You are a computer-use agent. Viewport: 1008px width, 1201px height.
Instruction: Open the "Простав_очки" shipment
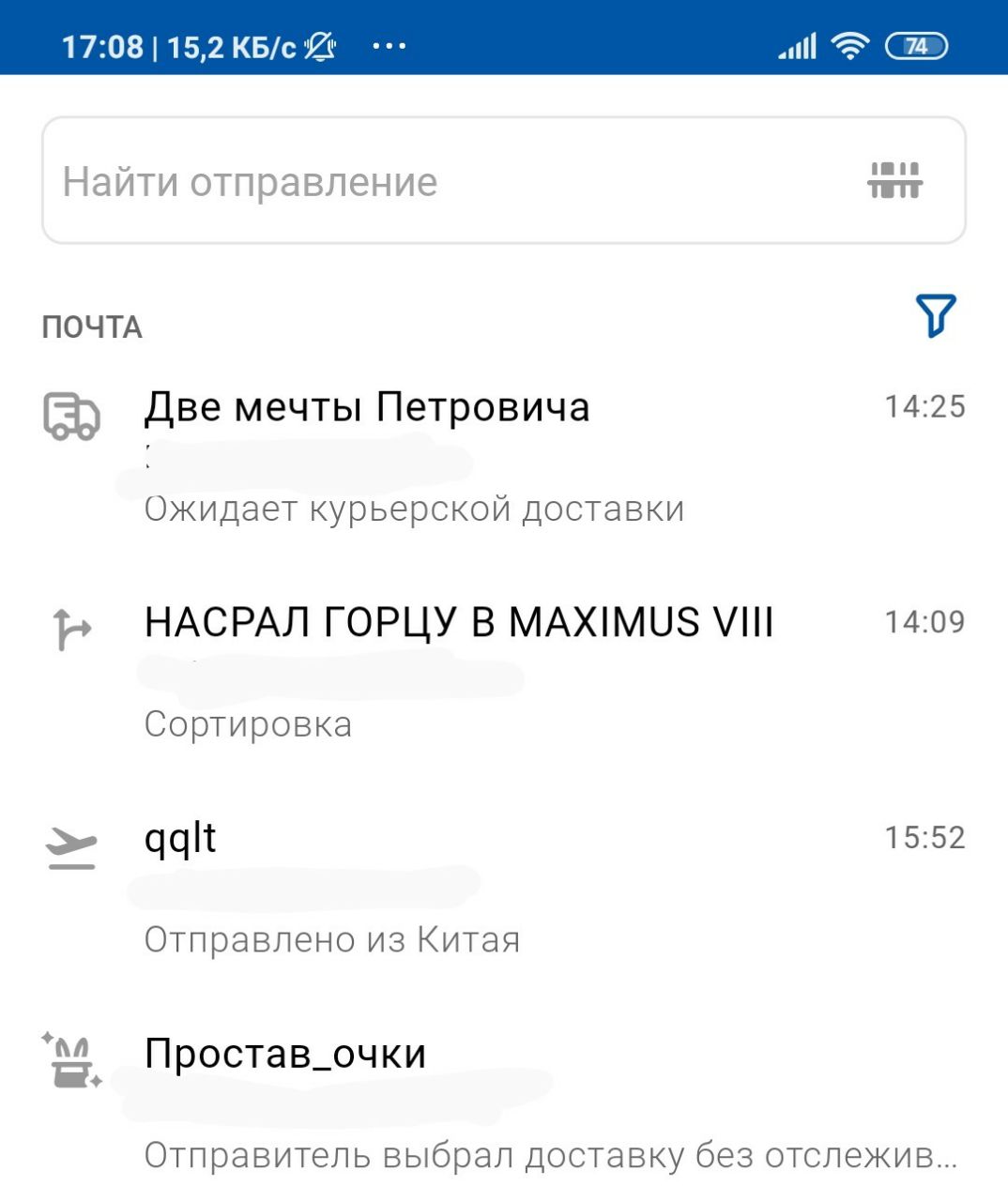coord(285,1054)
